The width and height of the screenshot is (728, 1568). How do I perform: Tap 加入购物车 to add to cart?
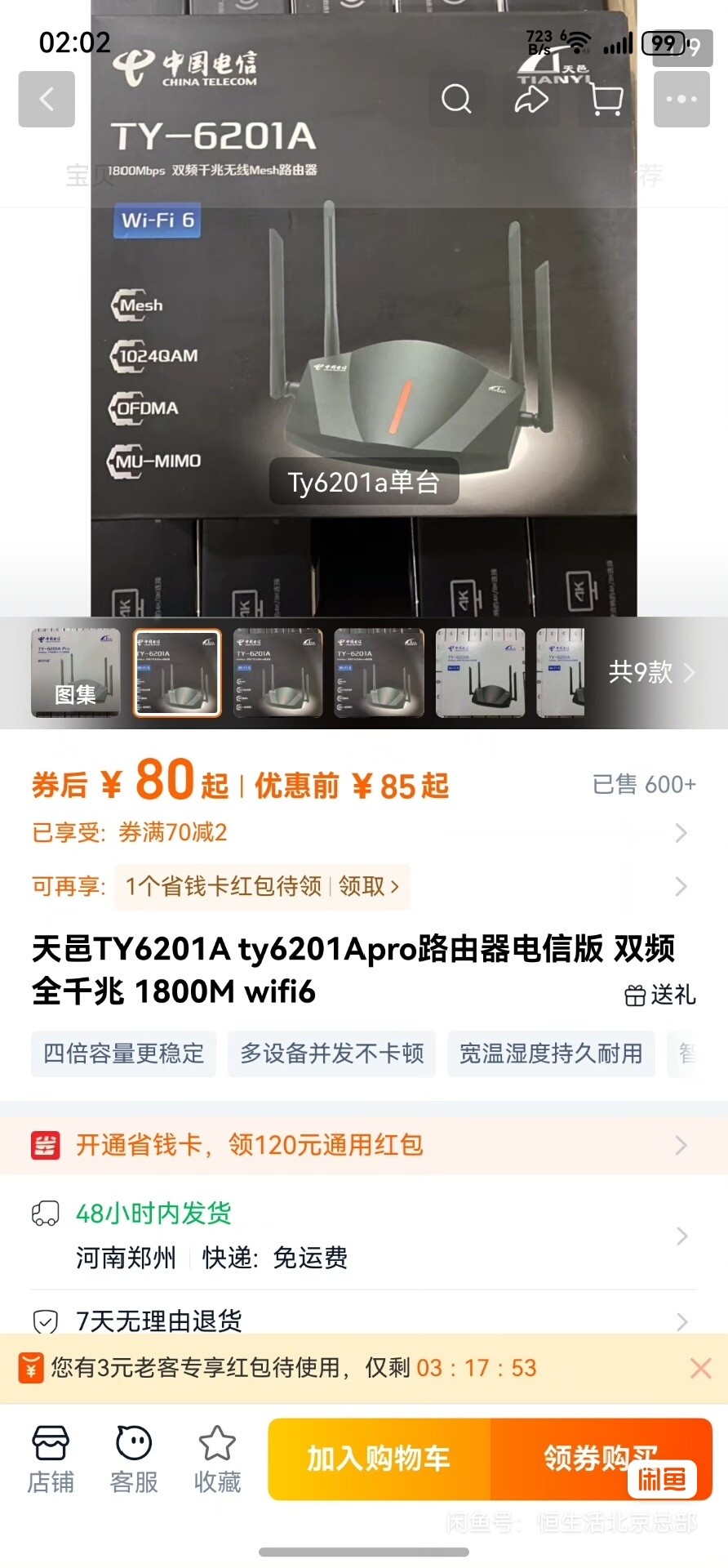pos(379,1459)
